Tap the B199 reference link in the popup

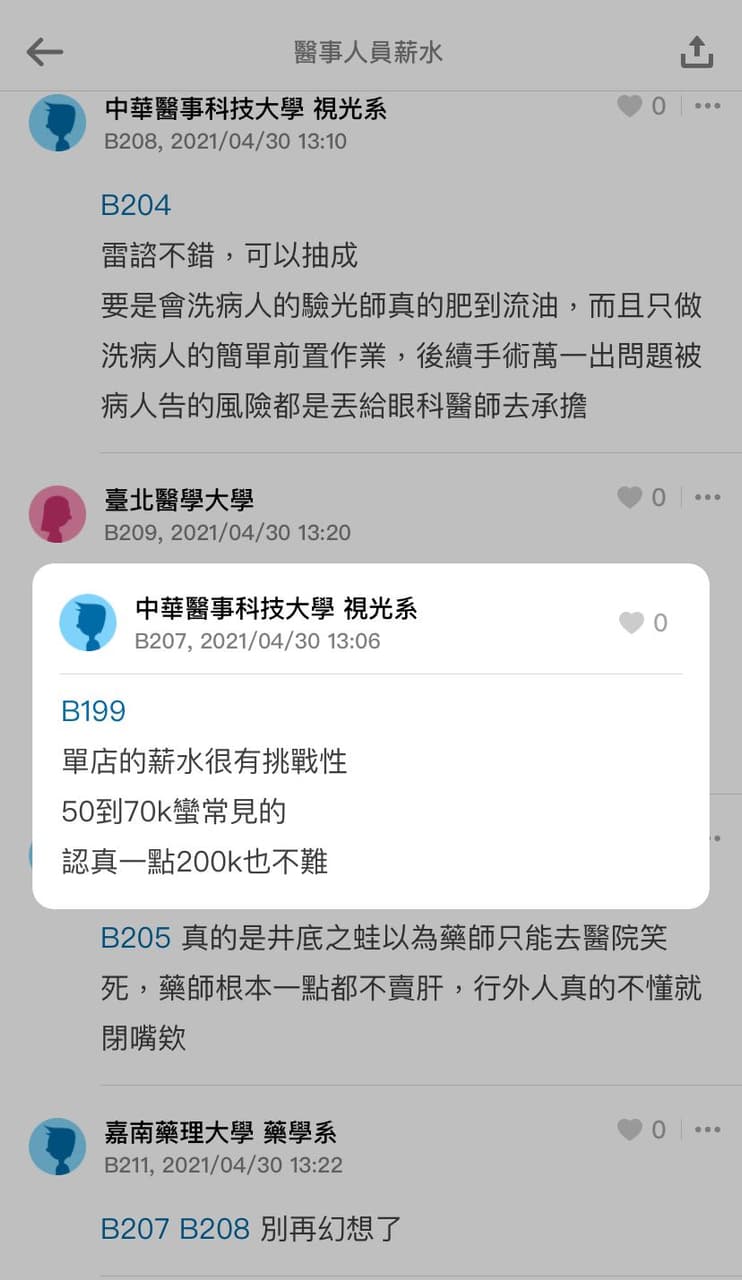click(x=95, y=712)
